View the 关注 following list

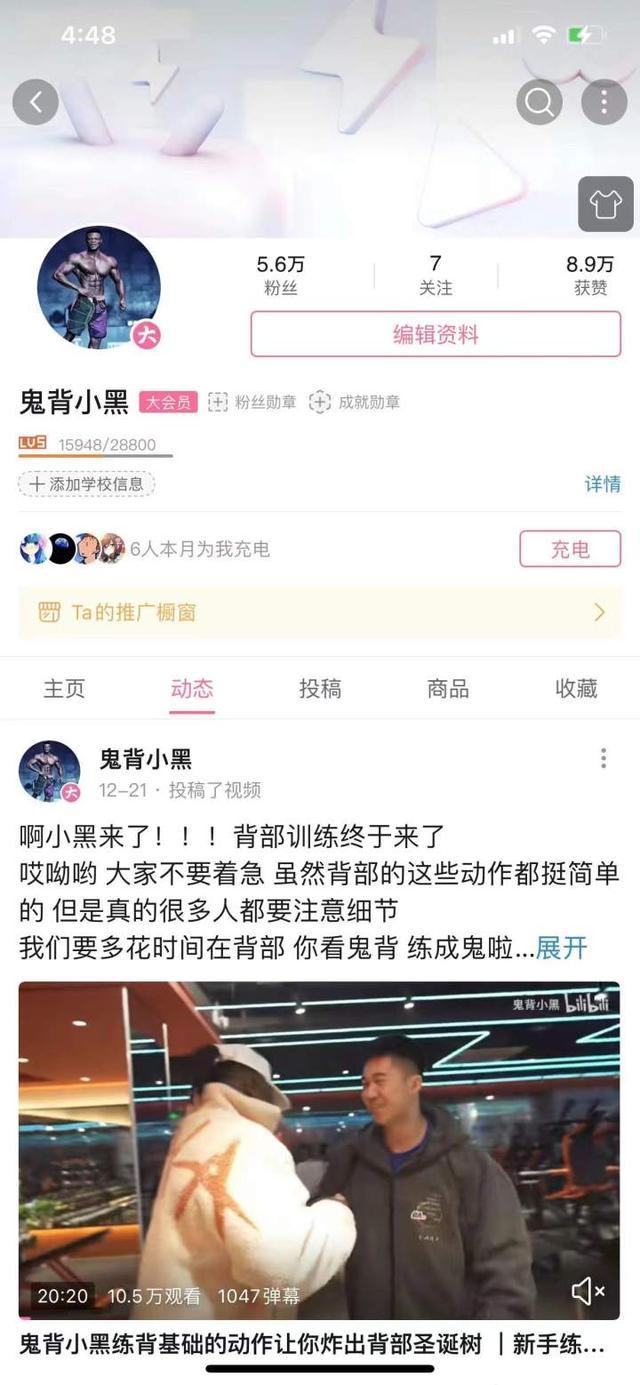click(435, 275)
